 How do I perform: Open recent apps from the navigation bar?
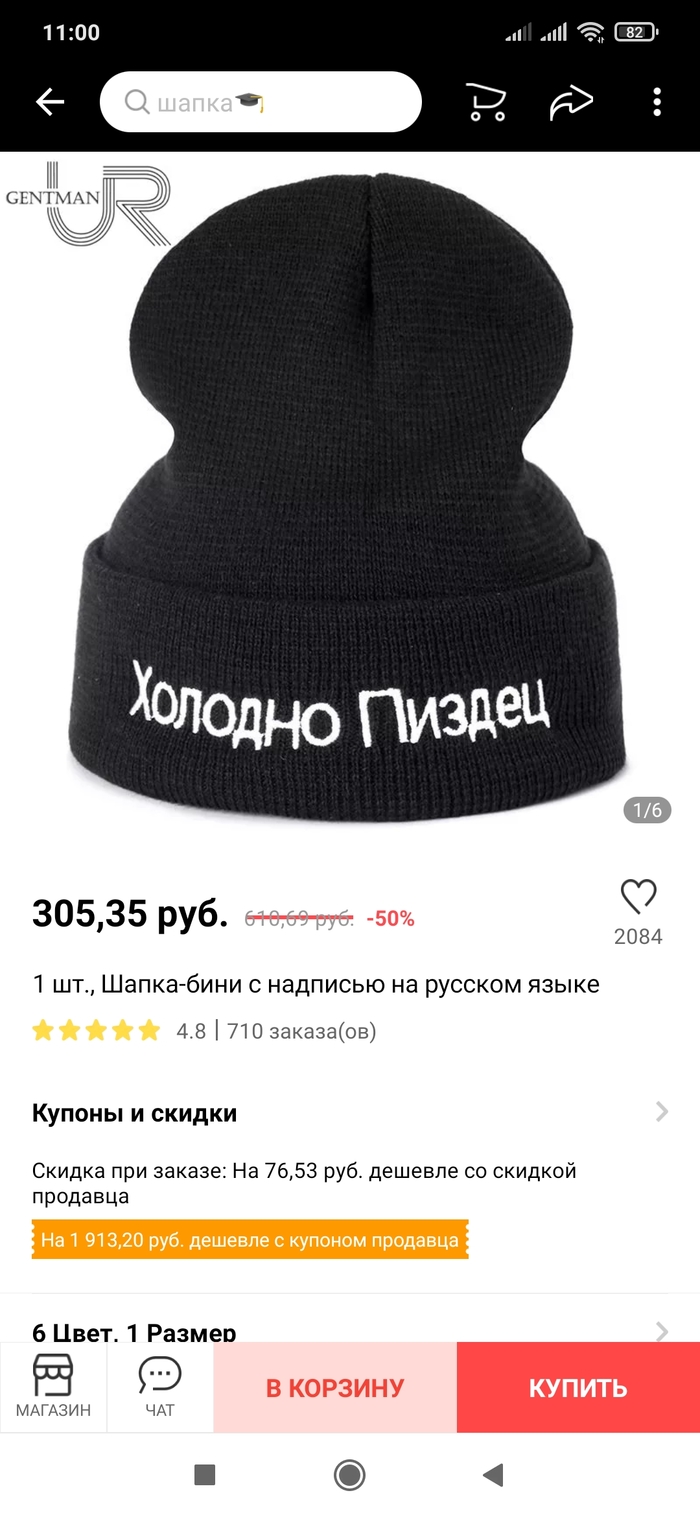[x=205, y=1475]
